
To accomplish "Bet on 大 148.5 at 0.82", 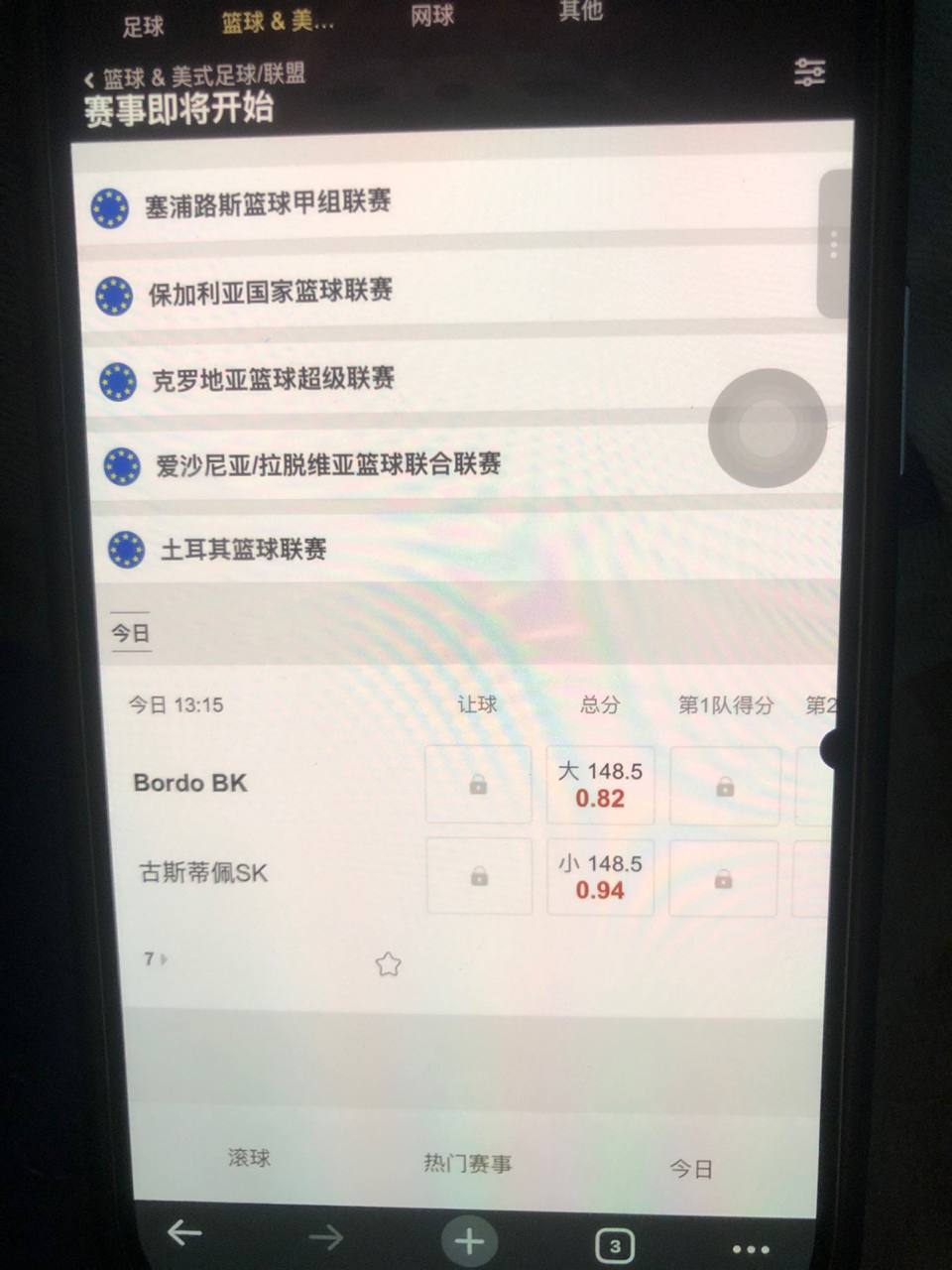I will [x=600, y=785].
